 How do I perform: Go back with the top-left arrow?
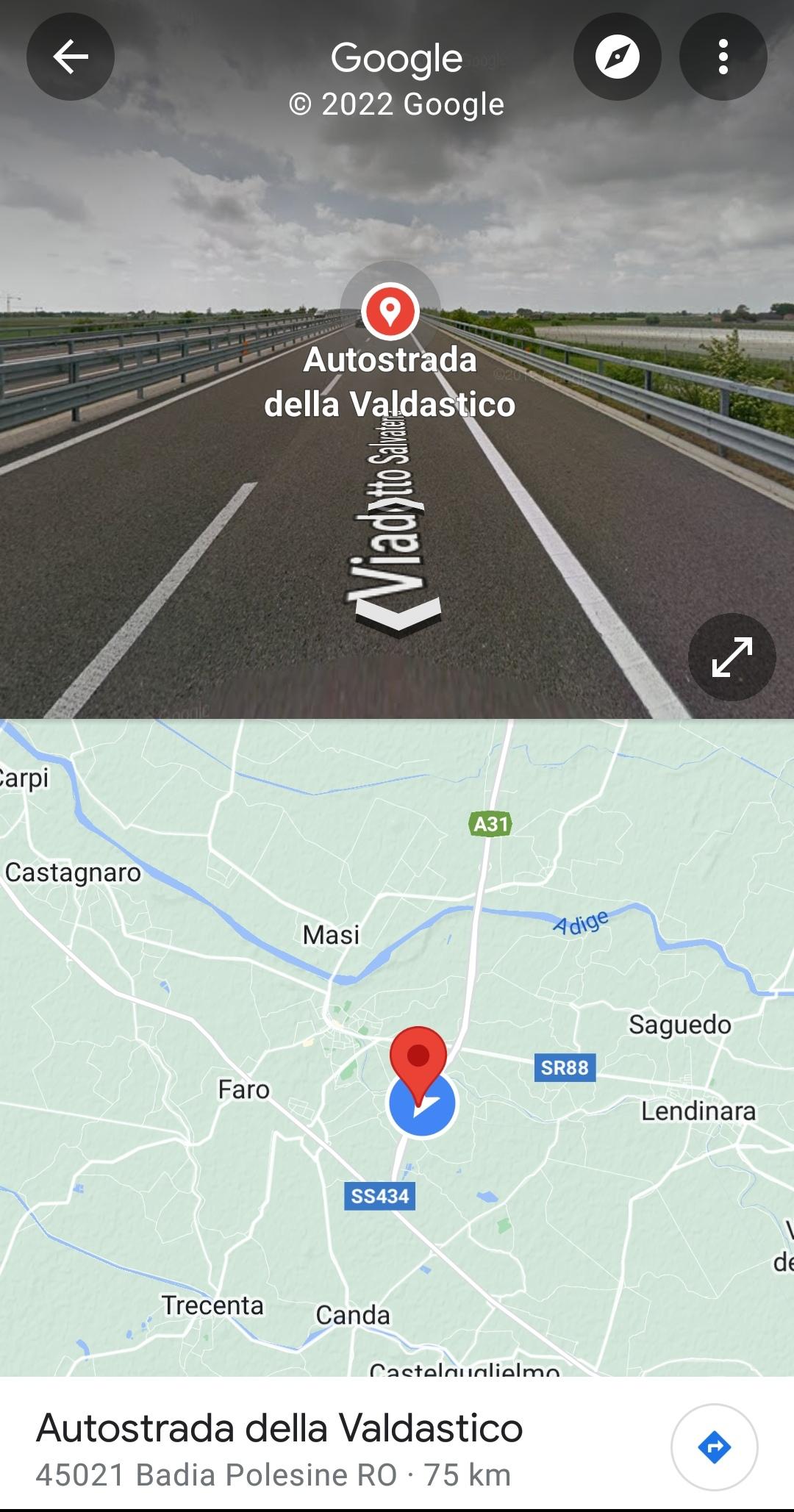pyautogui.click(x=71, y=57)
